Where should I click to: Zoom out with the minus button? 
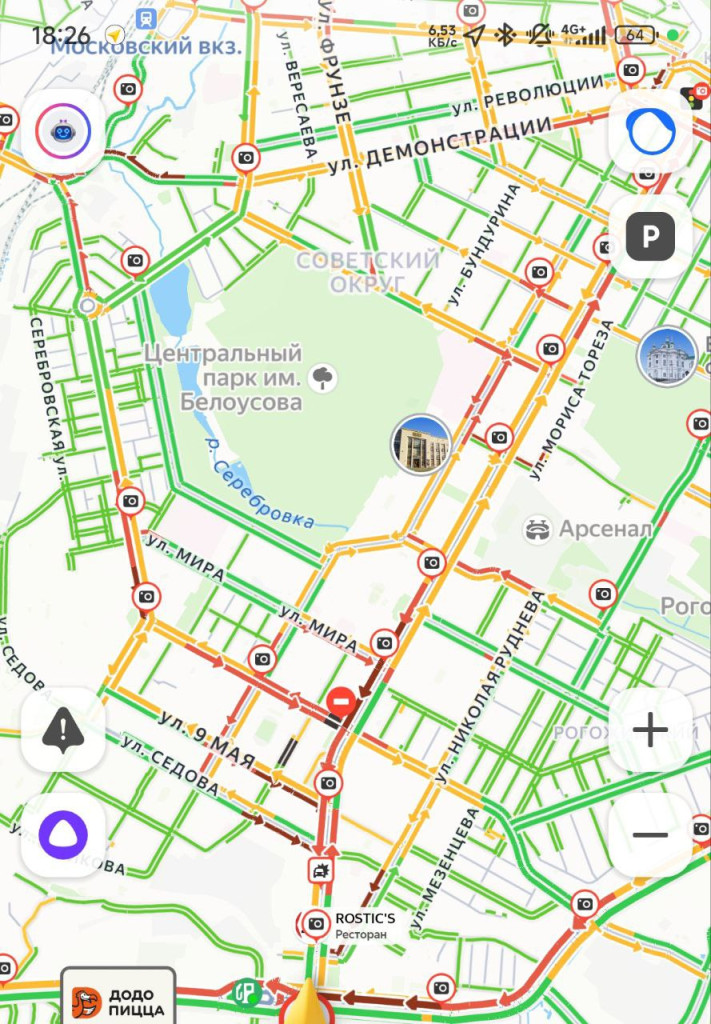(650, 835)
